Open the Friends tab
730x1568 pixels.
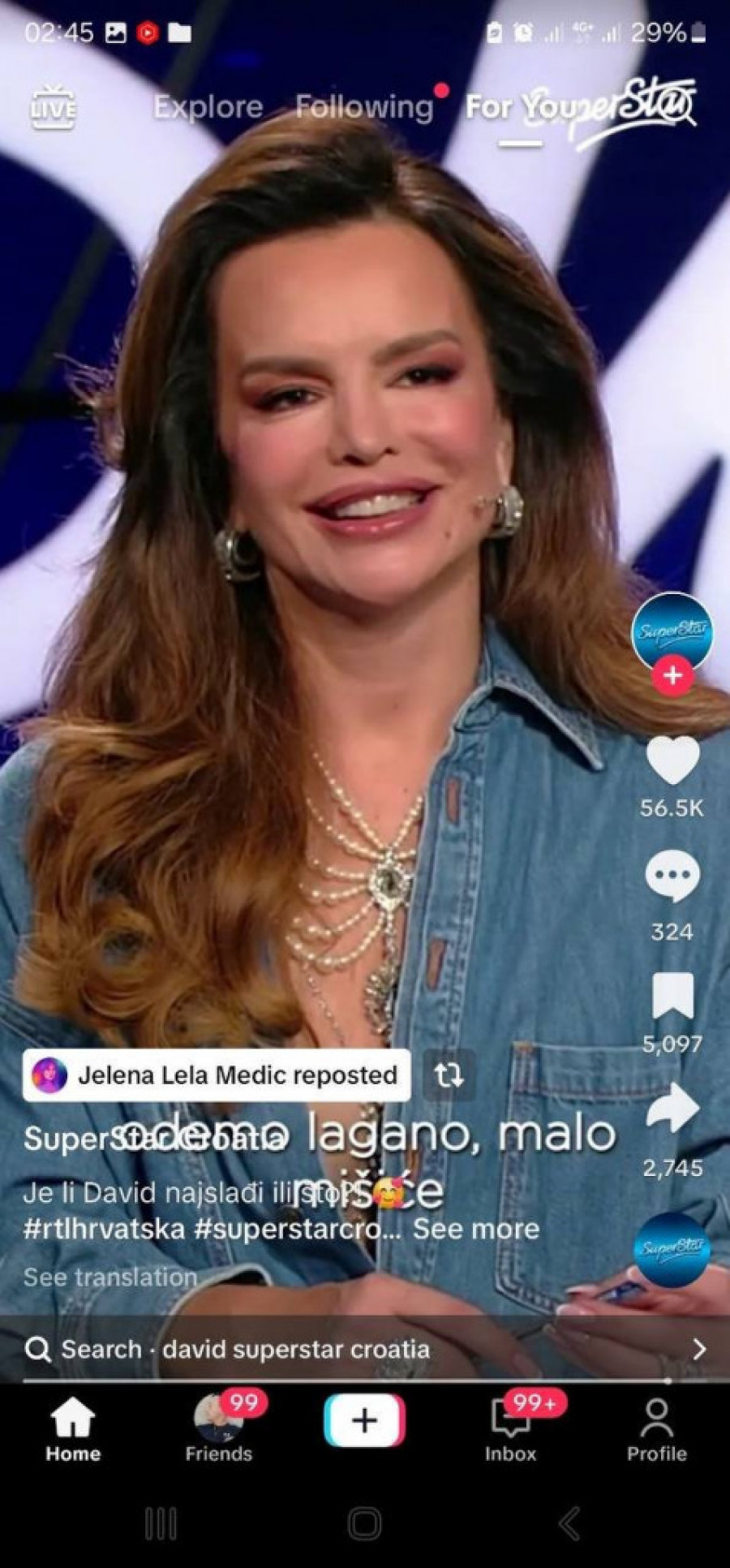(219, 1430)
